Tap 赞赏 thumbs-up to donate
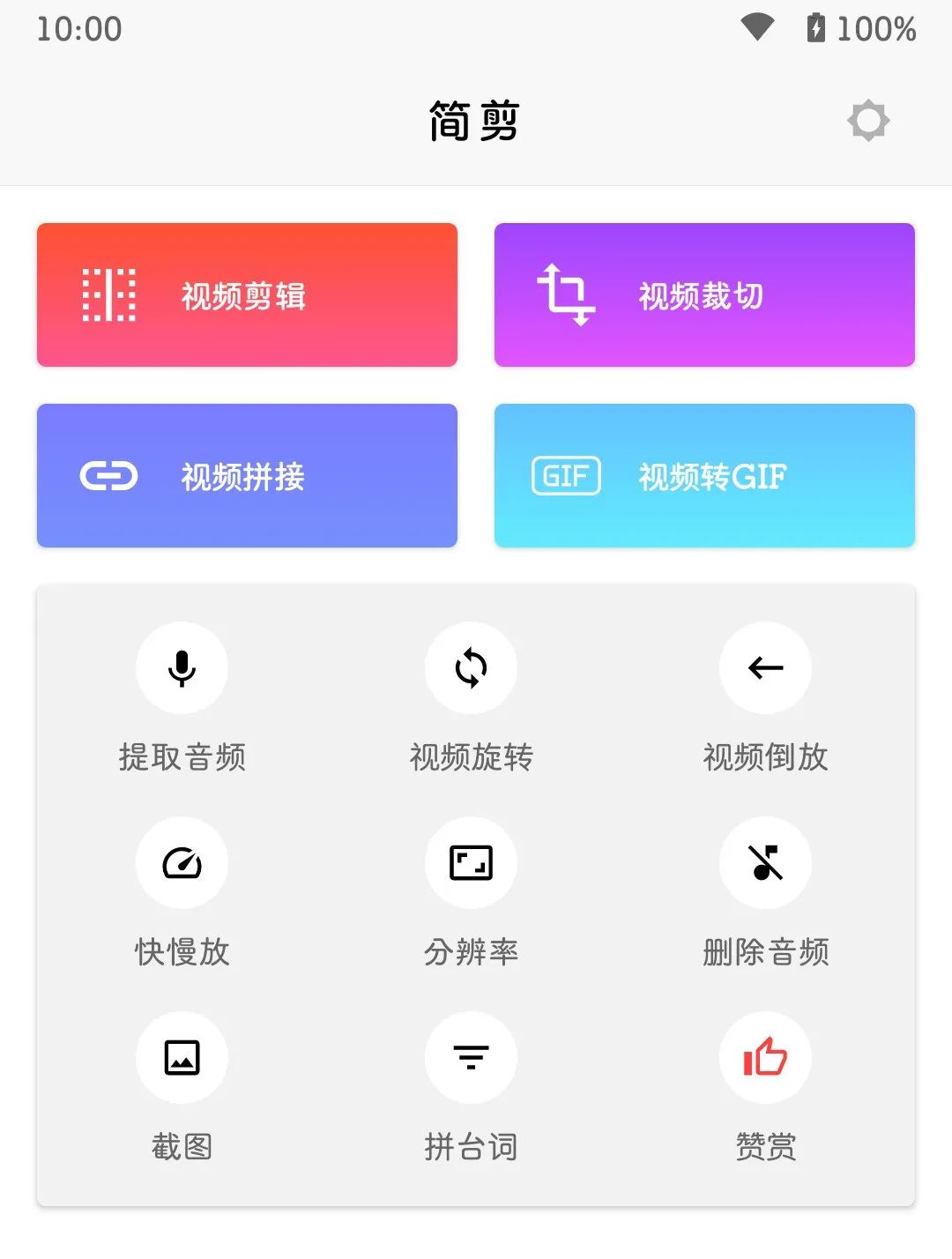Viewport: 952px width, 1259px height. 765,1058
